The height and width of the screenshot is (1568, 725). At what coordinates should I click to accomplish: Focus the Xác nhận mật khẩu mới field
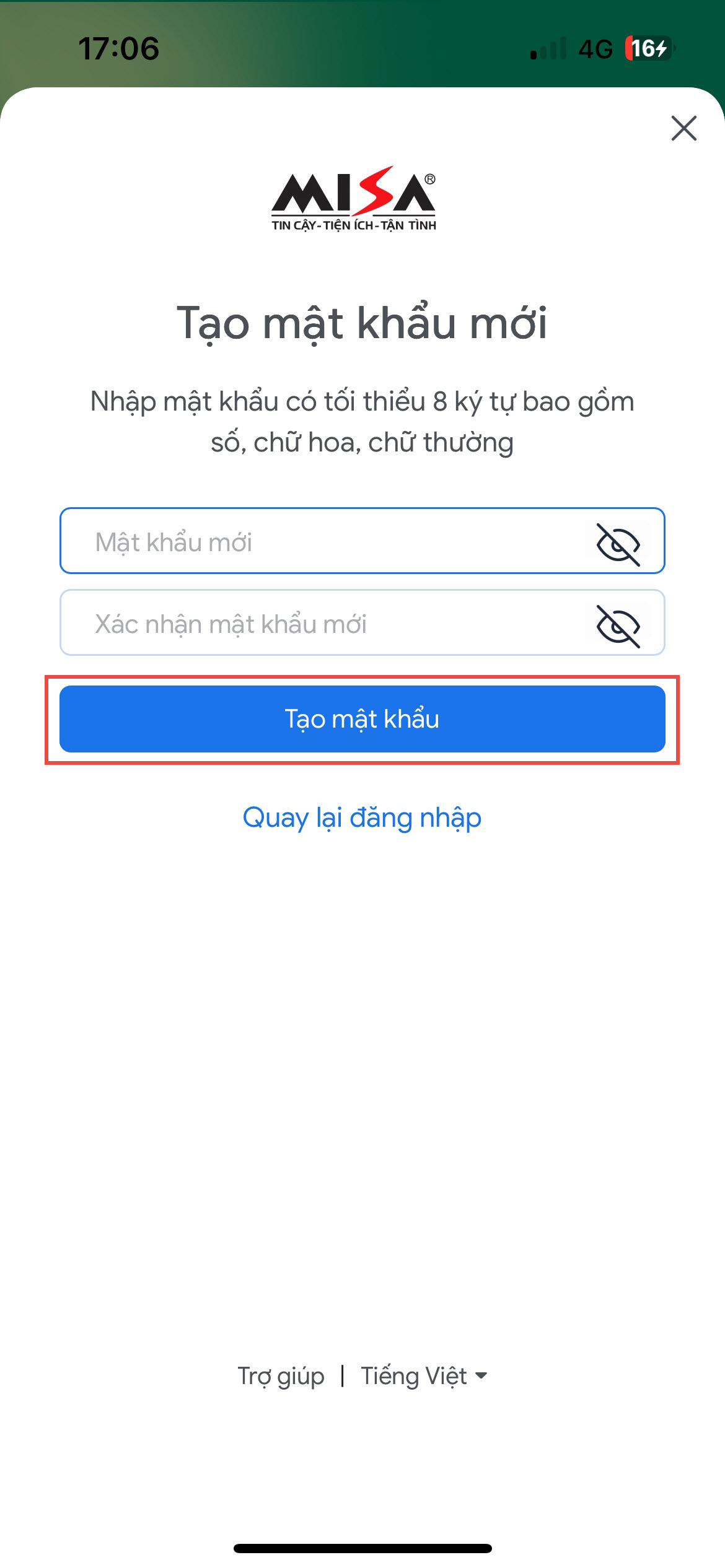tap(322, 623)
